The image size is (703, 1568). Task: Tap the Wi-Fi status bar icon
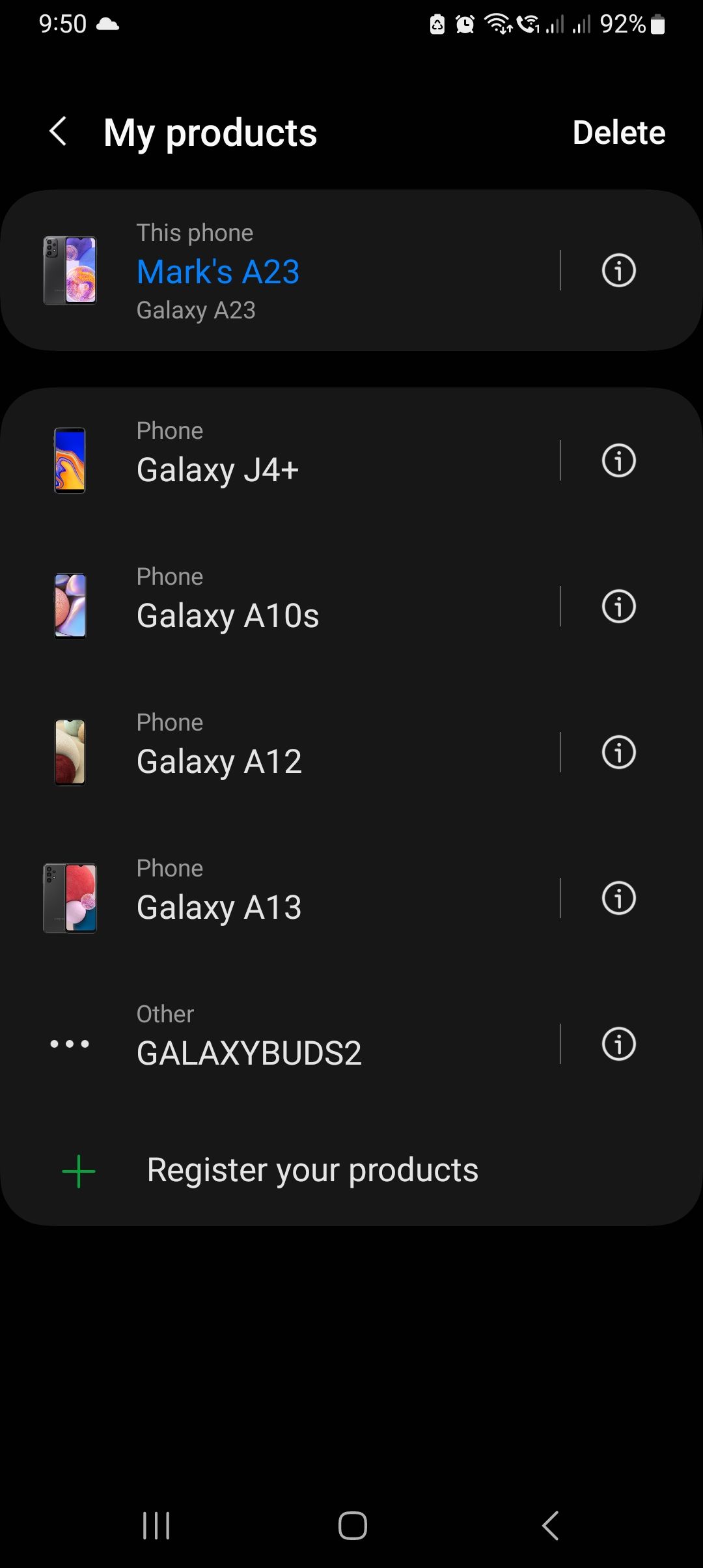497,25
